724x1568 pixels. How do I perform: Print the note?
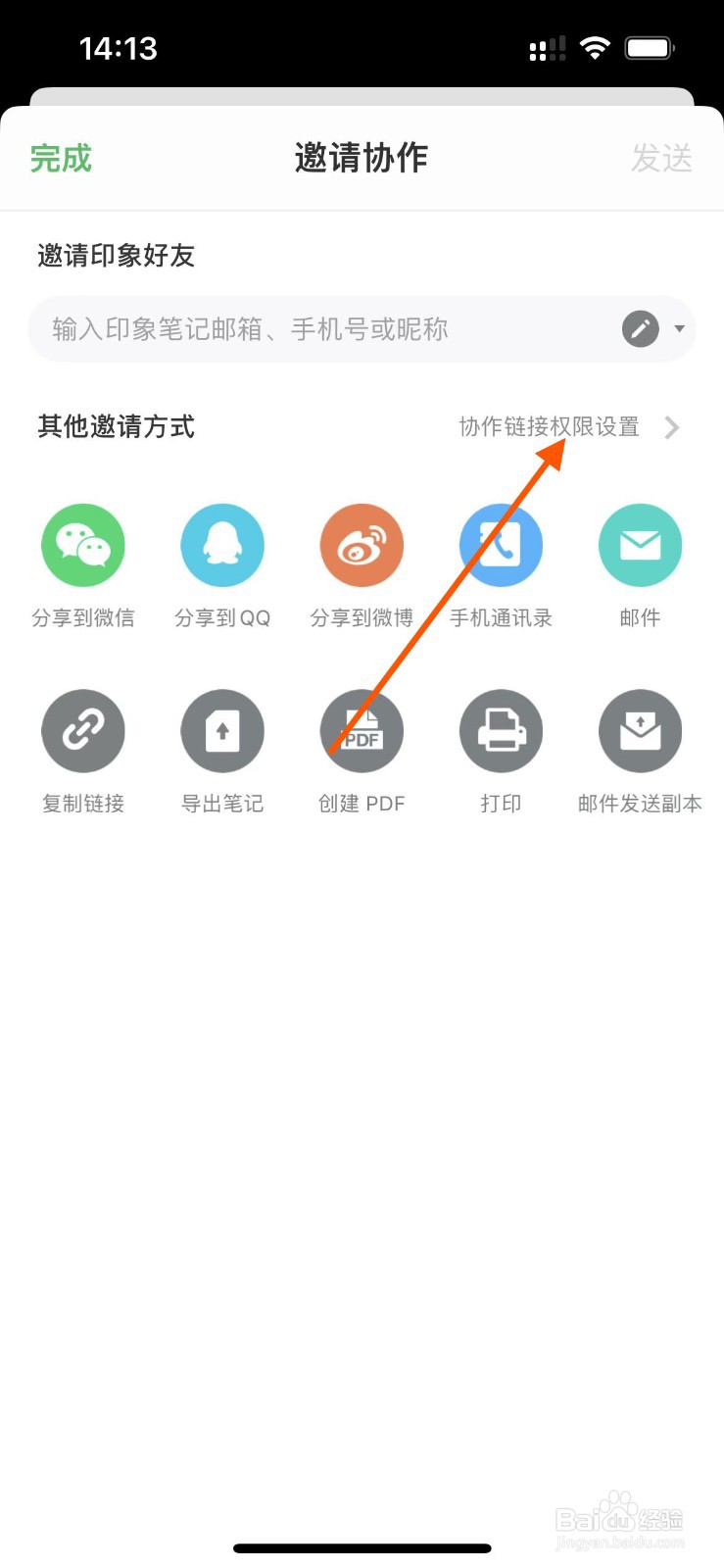(501, 730)
